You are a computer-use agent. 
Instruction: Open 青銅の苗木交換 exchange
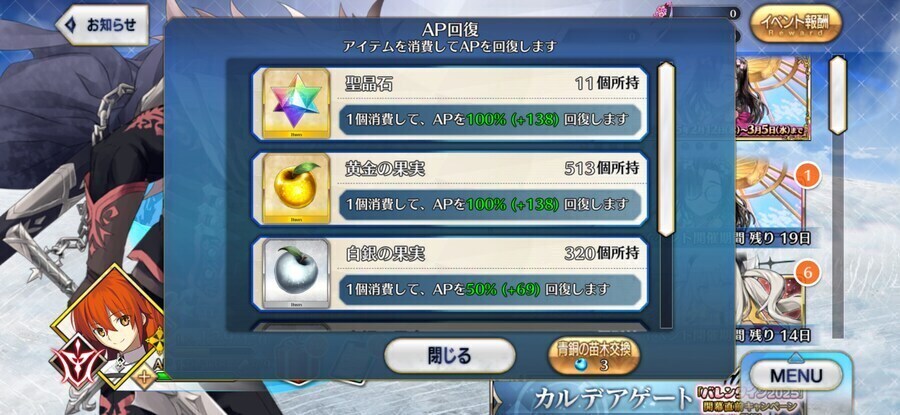point(594,355)
